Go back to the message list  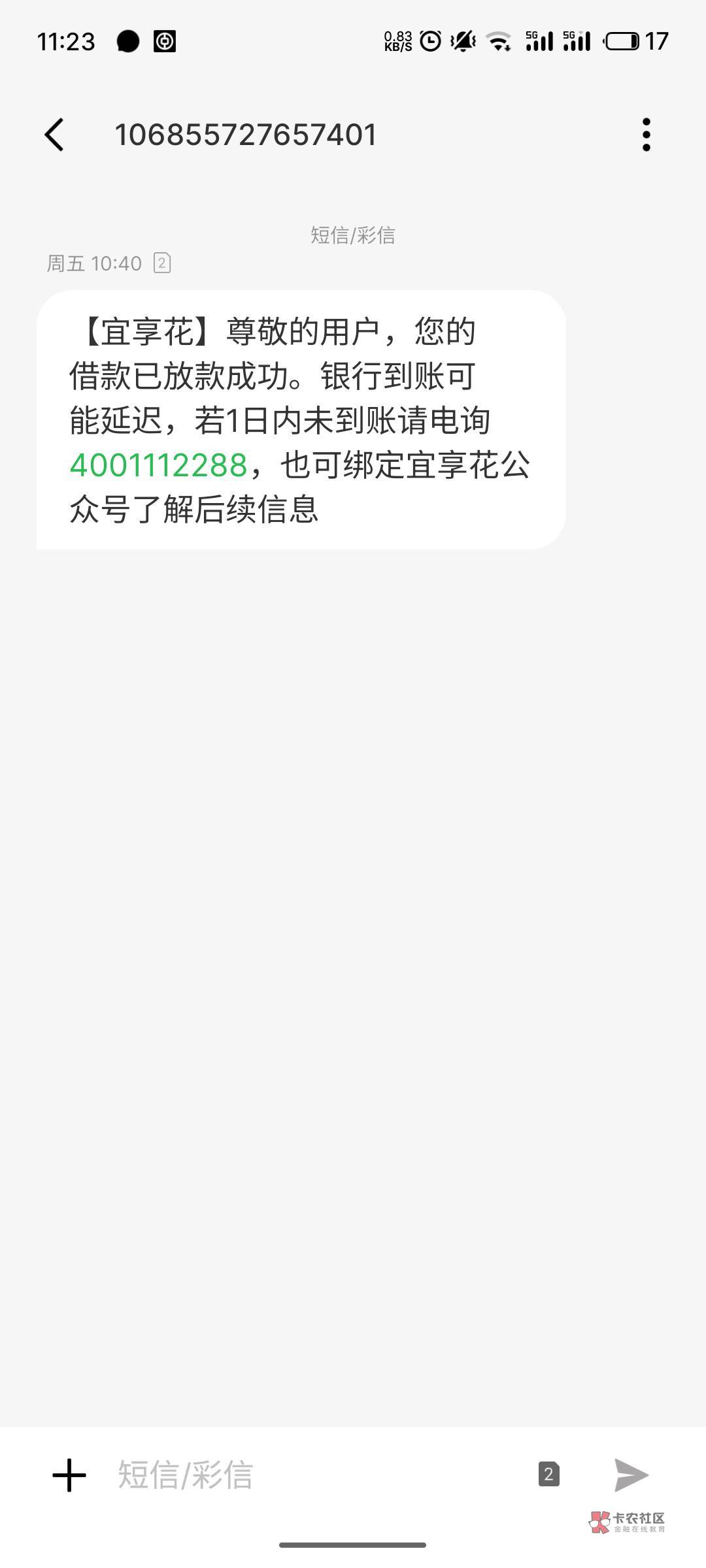pyautogui.click(x=54, y=135)
